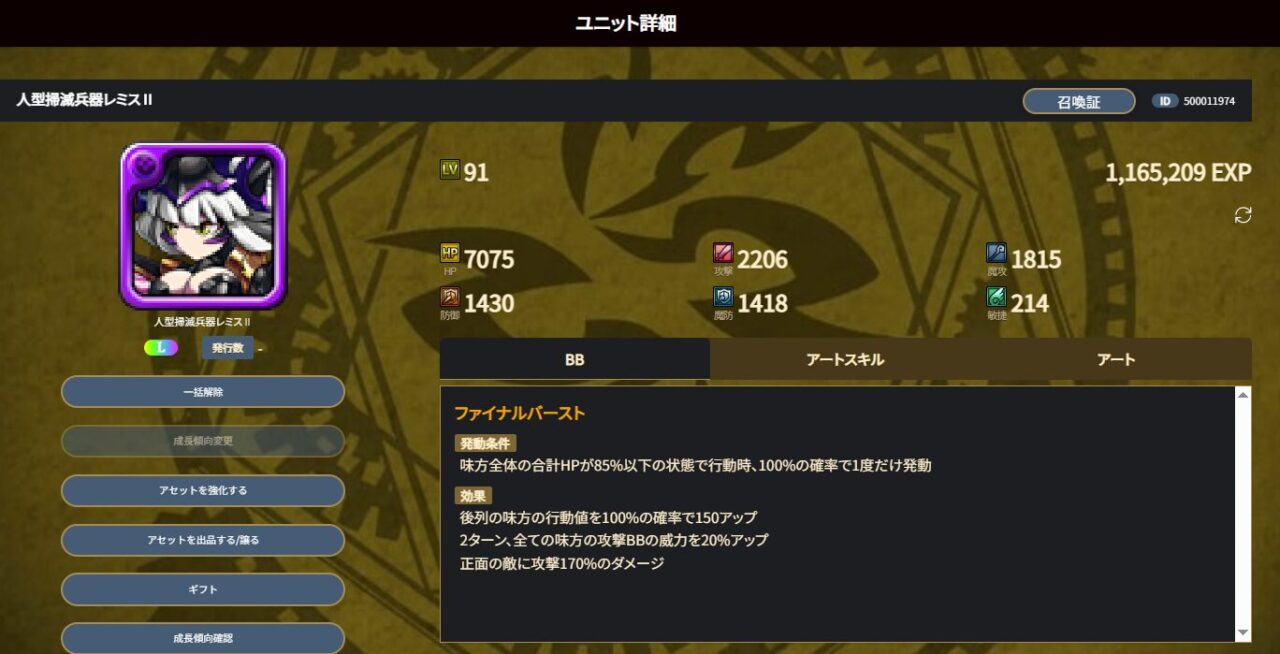Viewport: 1280px width, 654px height.
Task: Switch to the BB tab
Action: (574, 359)
